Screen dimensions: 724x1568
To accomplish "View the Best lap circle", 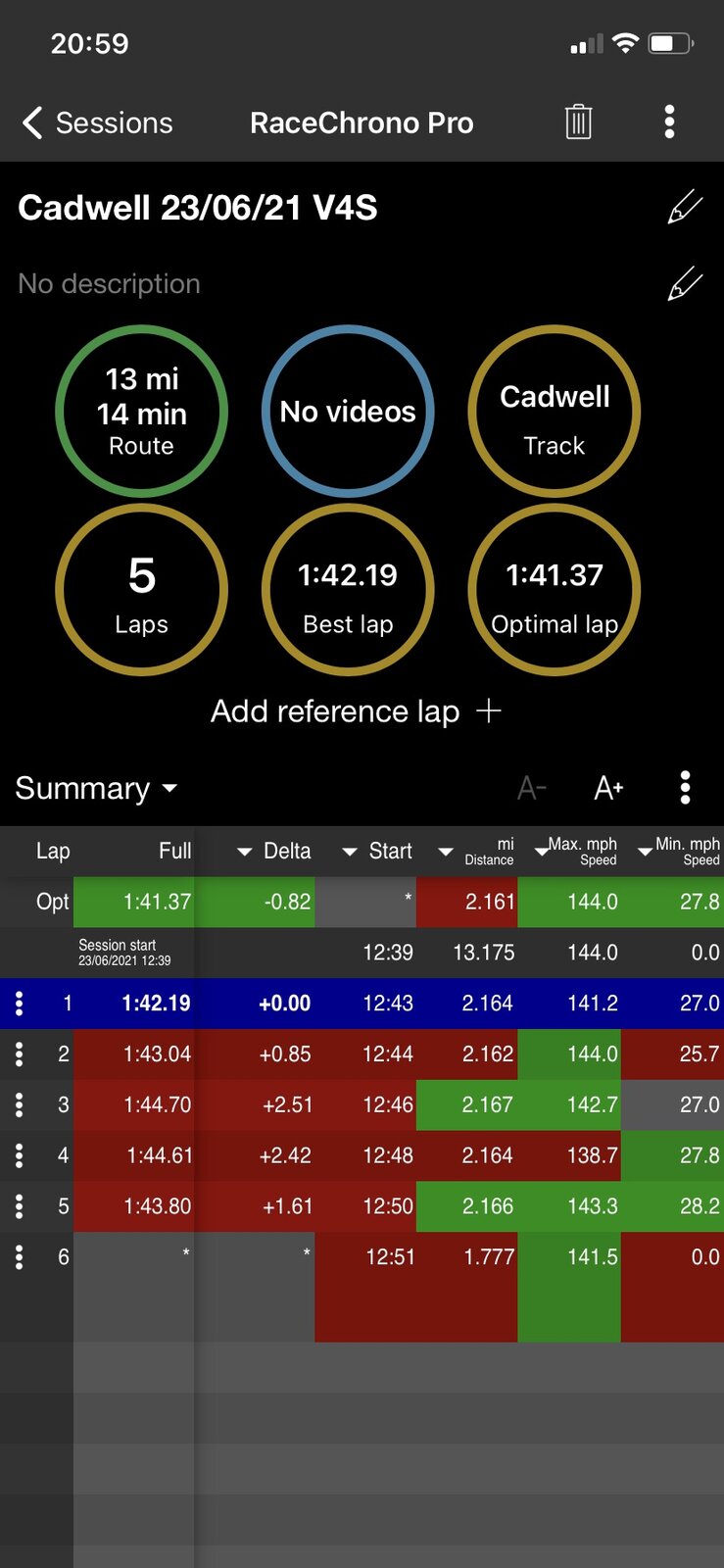I will (348, 590).
